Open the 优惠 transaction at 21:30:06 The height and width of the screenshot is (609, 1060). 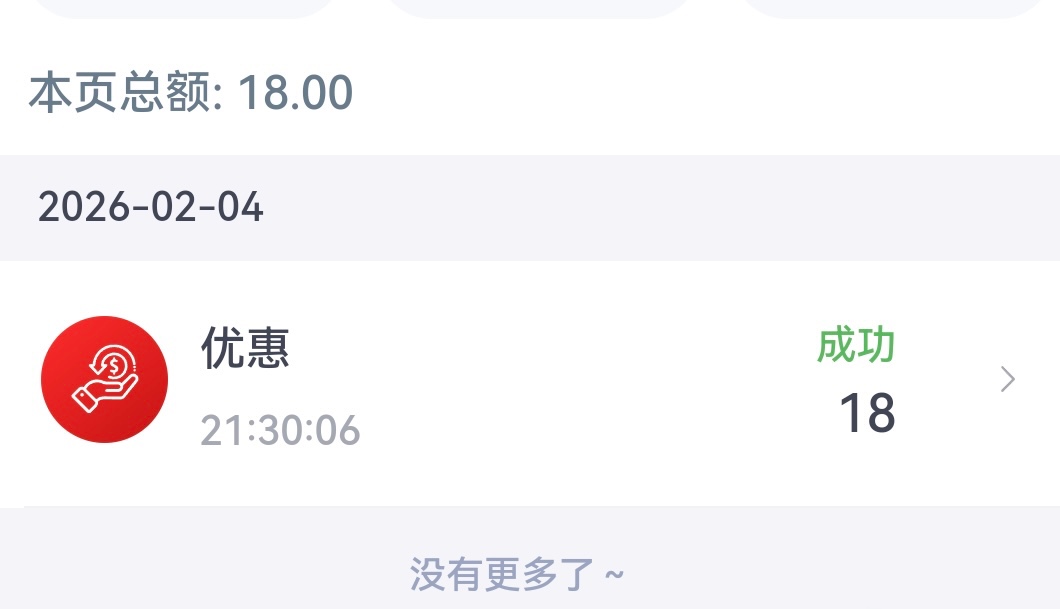click(528, 382)
